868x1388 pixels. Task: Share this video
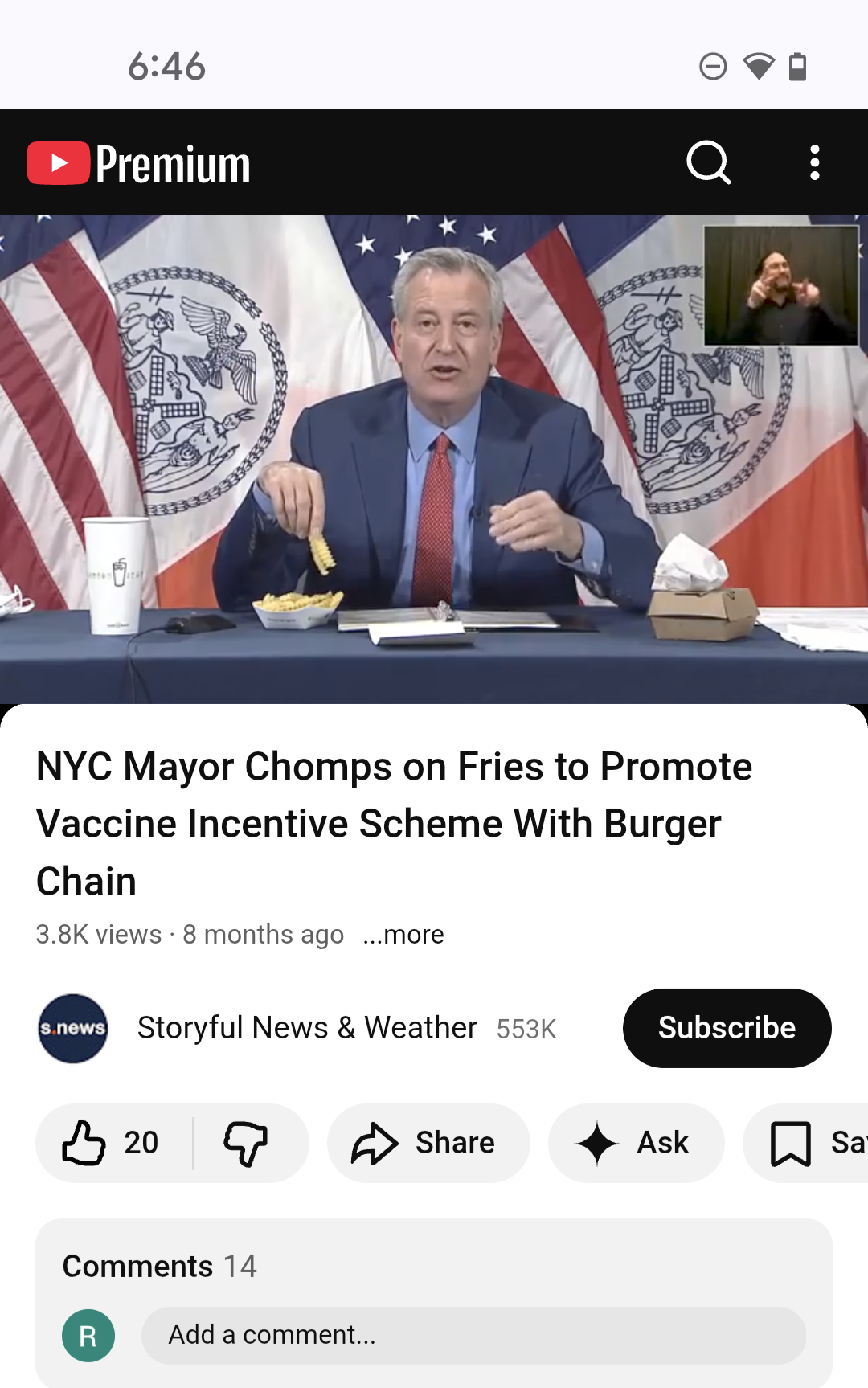coord(428,1143)
